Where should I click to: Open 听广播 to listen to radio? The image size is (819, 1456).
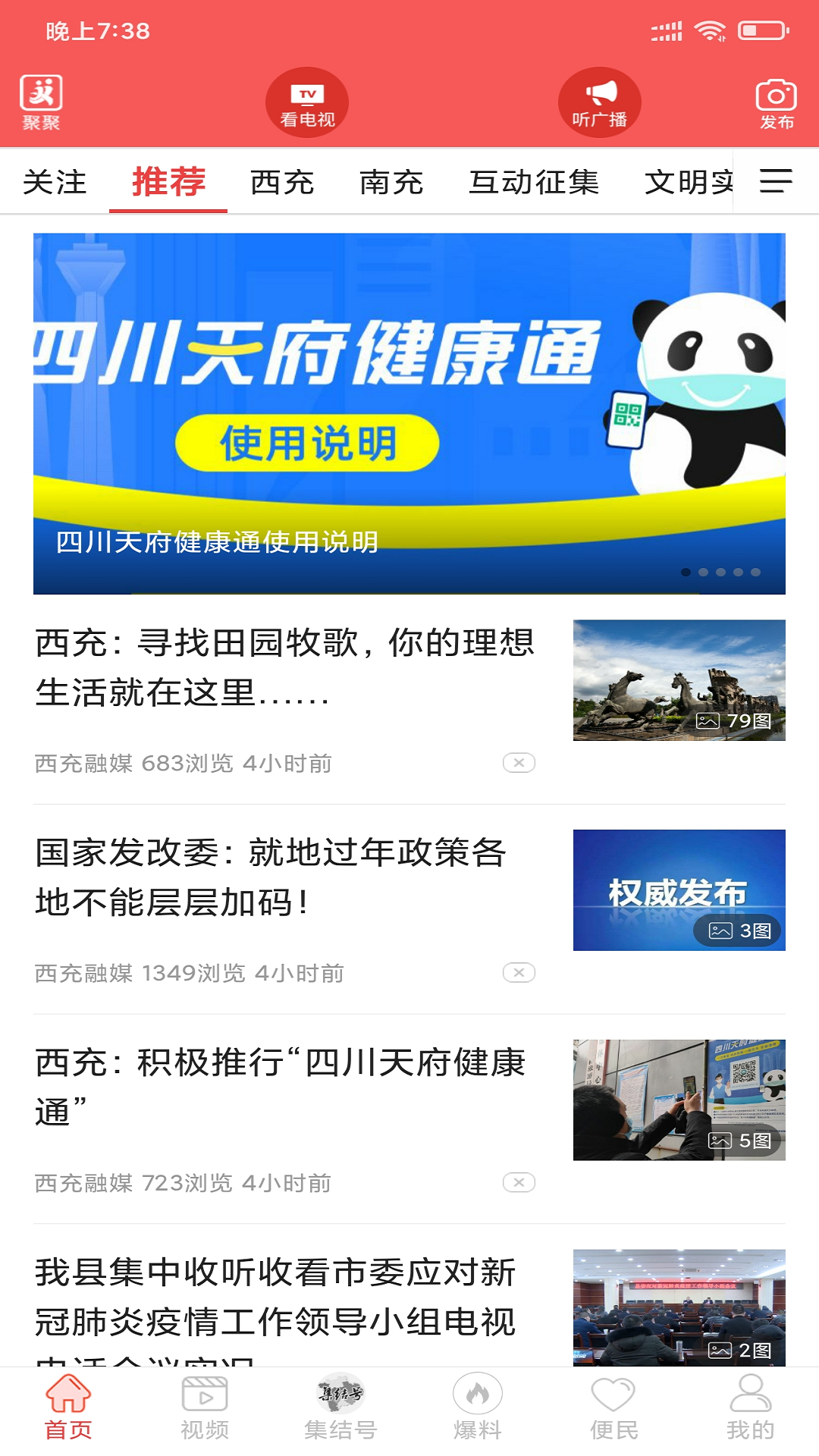598,101
